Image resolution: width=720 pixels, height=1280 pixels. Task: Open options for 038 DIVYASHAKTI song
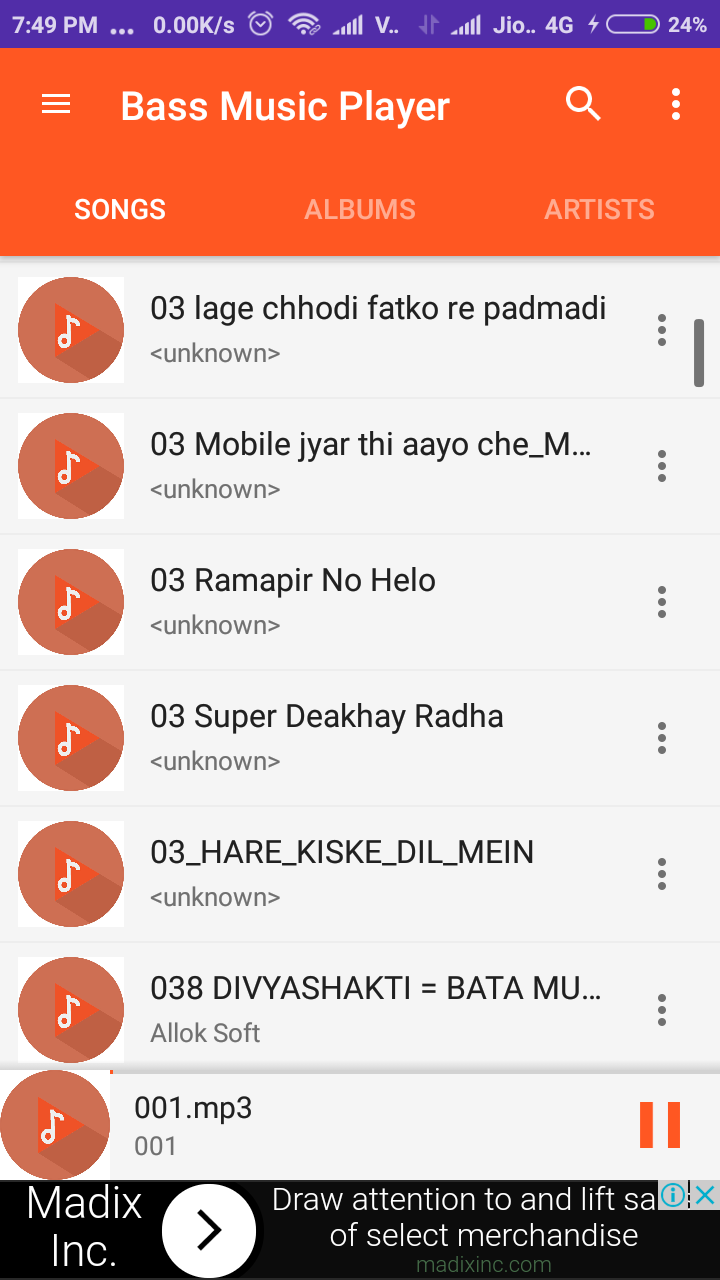coord(661,1010)
